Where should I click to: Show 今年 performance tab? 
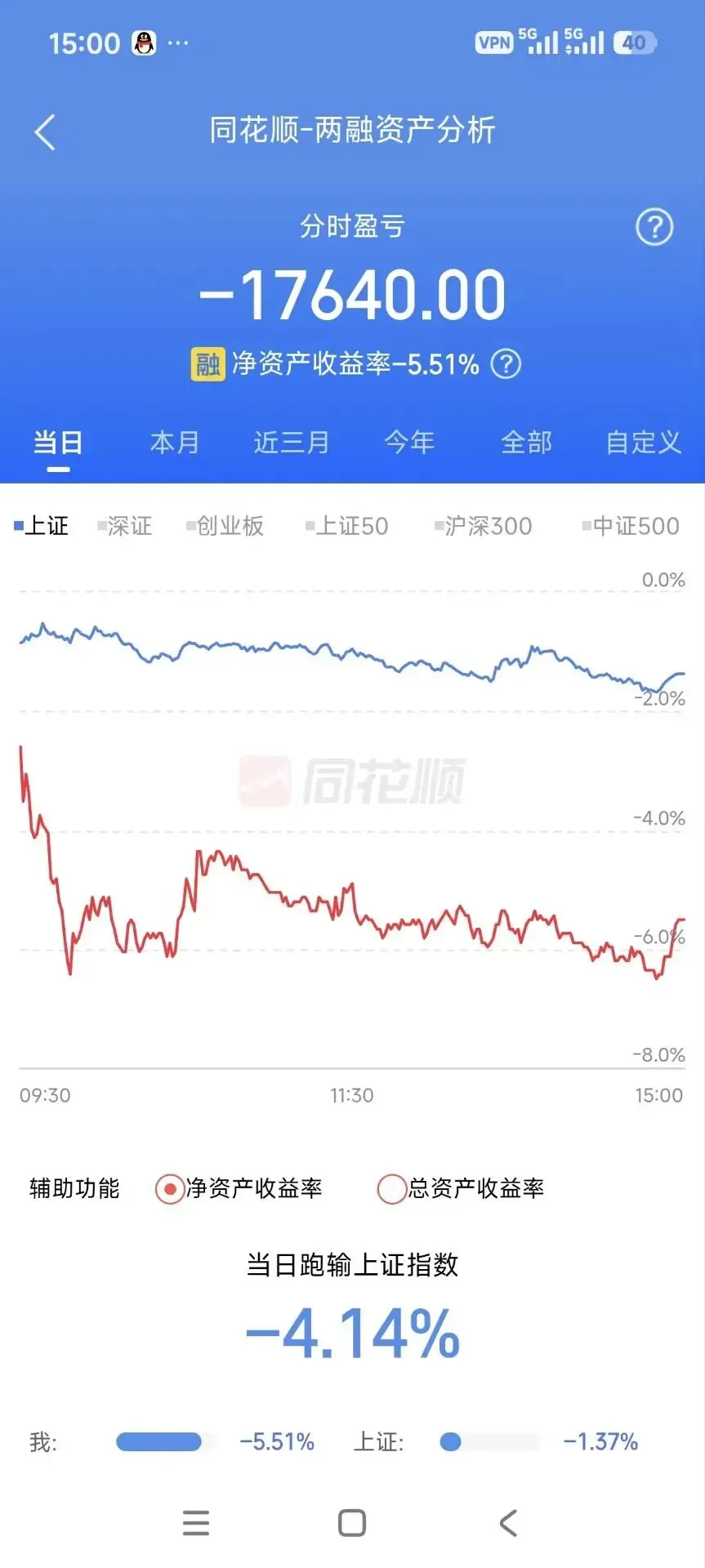click(409, 442)
